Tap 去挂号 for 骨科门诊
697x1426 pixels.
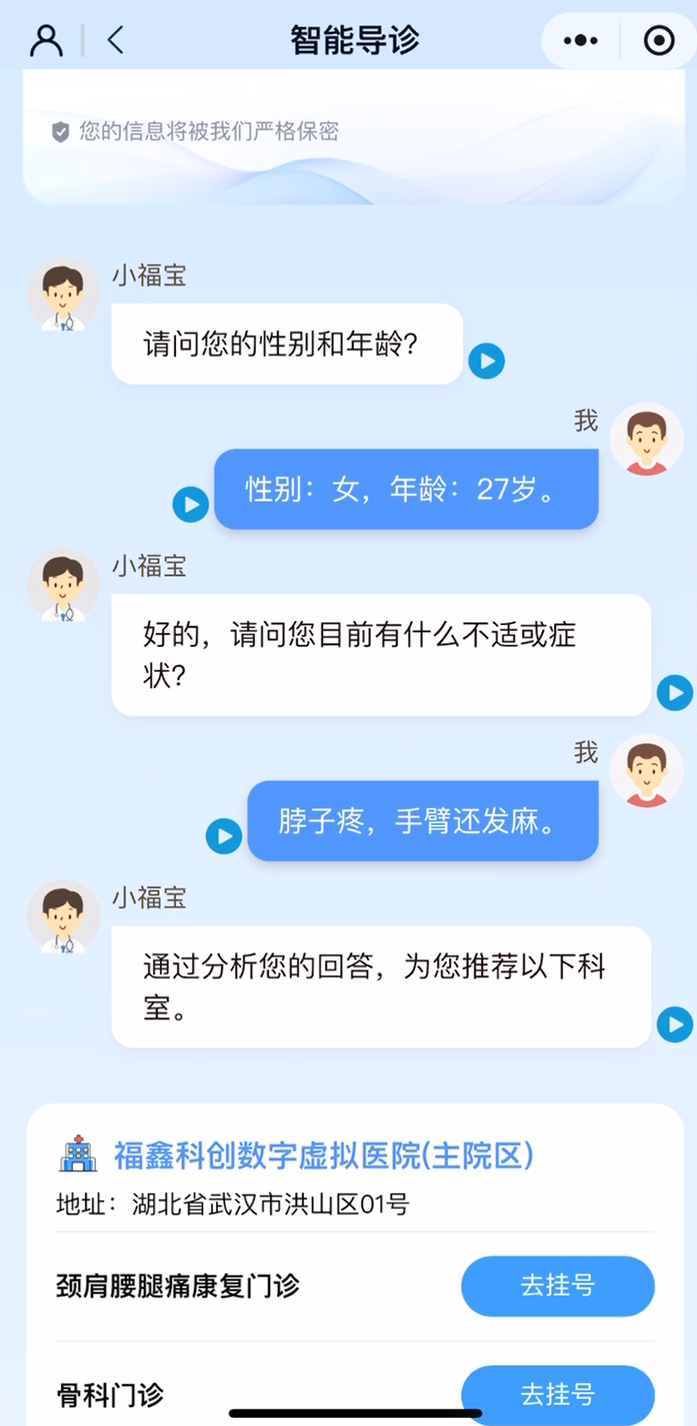click(x=557, y=1393)
